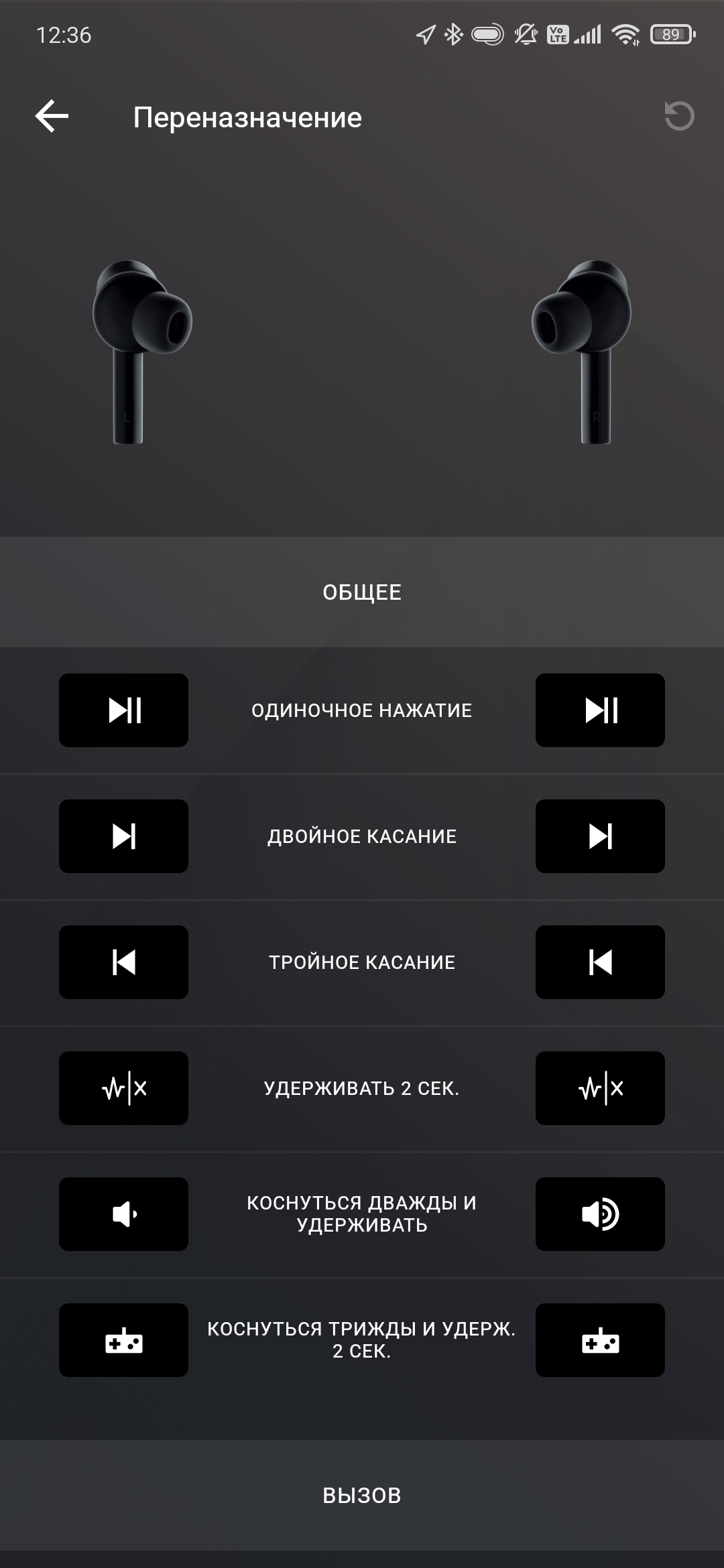
Task: Tap right earbud volume up assignment
Action: click(600, 1214)
